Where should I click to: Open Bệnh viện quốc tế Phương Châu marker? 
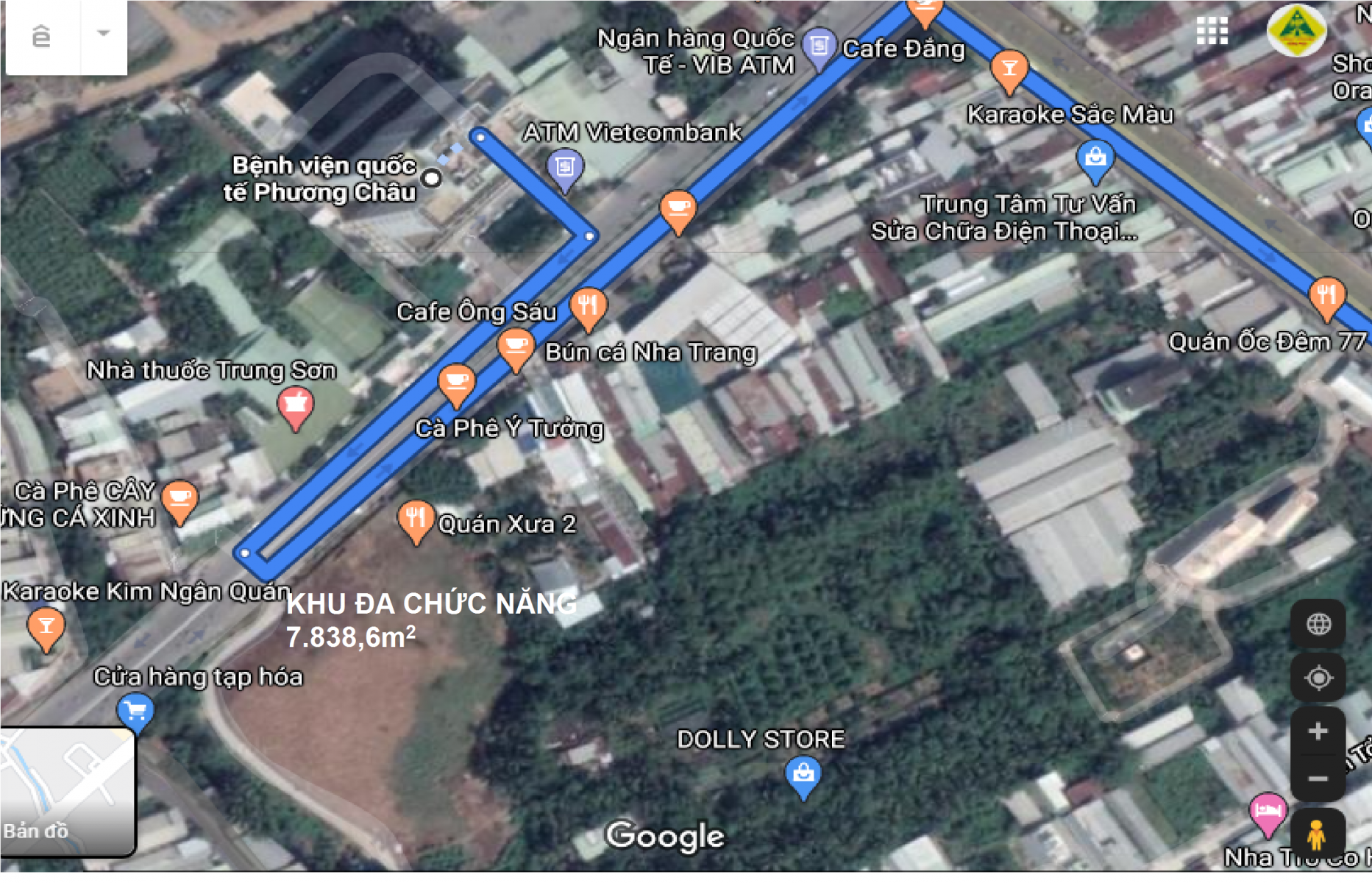click(x=432, y=178)
